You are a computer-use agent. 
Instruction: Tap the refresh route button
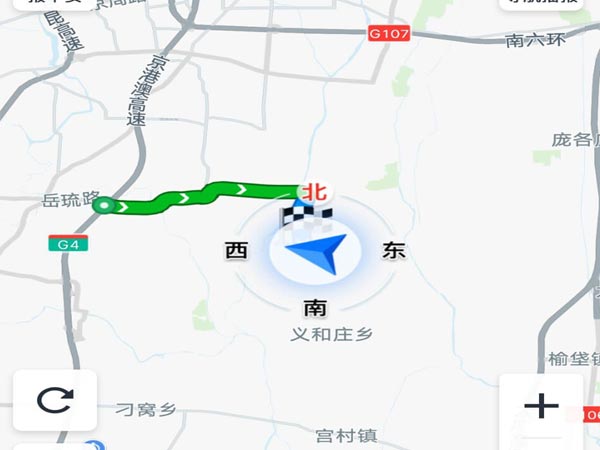(x=55, y=401)
